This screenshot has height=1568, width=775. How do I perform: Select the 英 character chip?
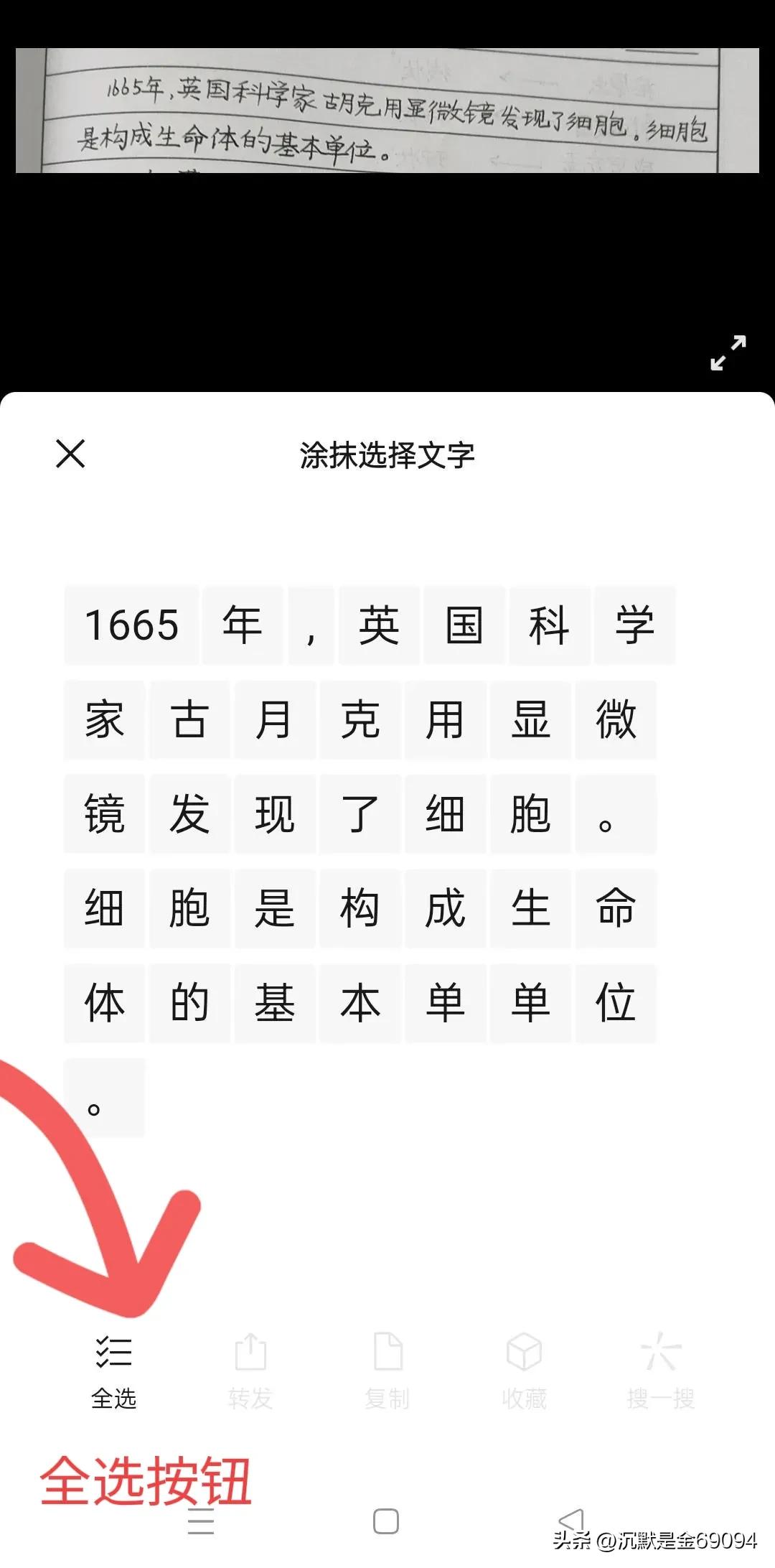(x=379, y=625)
